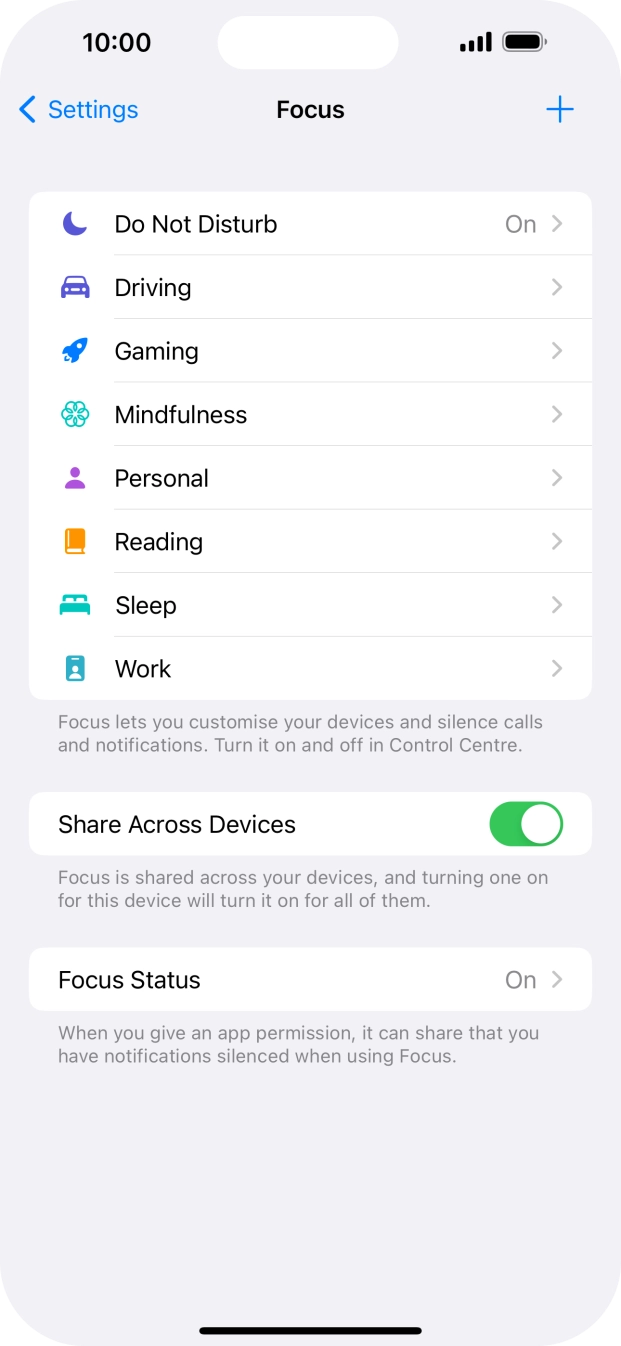
Task: Add a new Focus with plus icon
Action: [x=560, y=110]
